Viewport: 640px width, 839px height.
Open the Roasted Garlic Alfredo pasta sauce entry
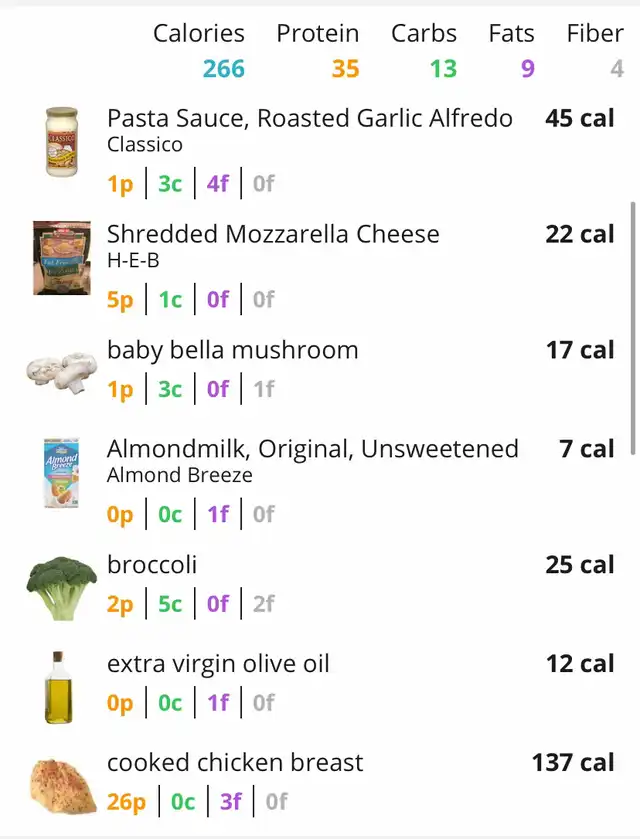pos(309,119)
